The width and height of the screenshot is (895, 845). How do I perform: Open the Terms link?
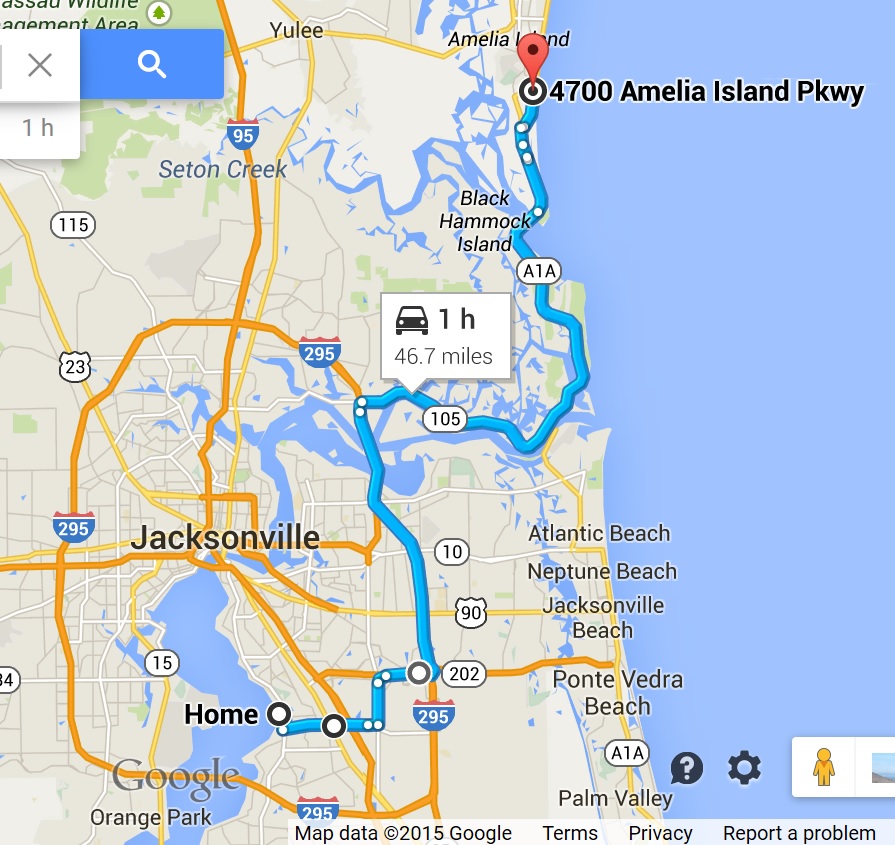tap(570, 833)
